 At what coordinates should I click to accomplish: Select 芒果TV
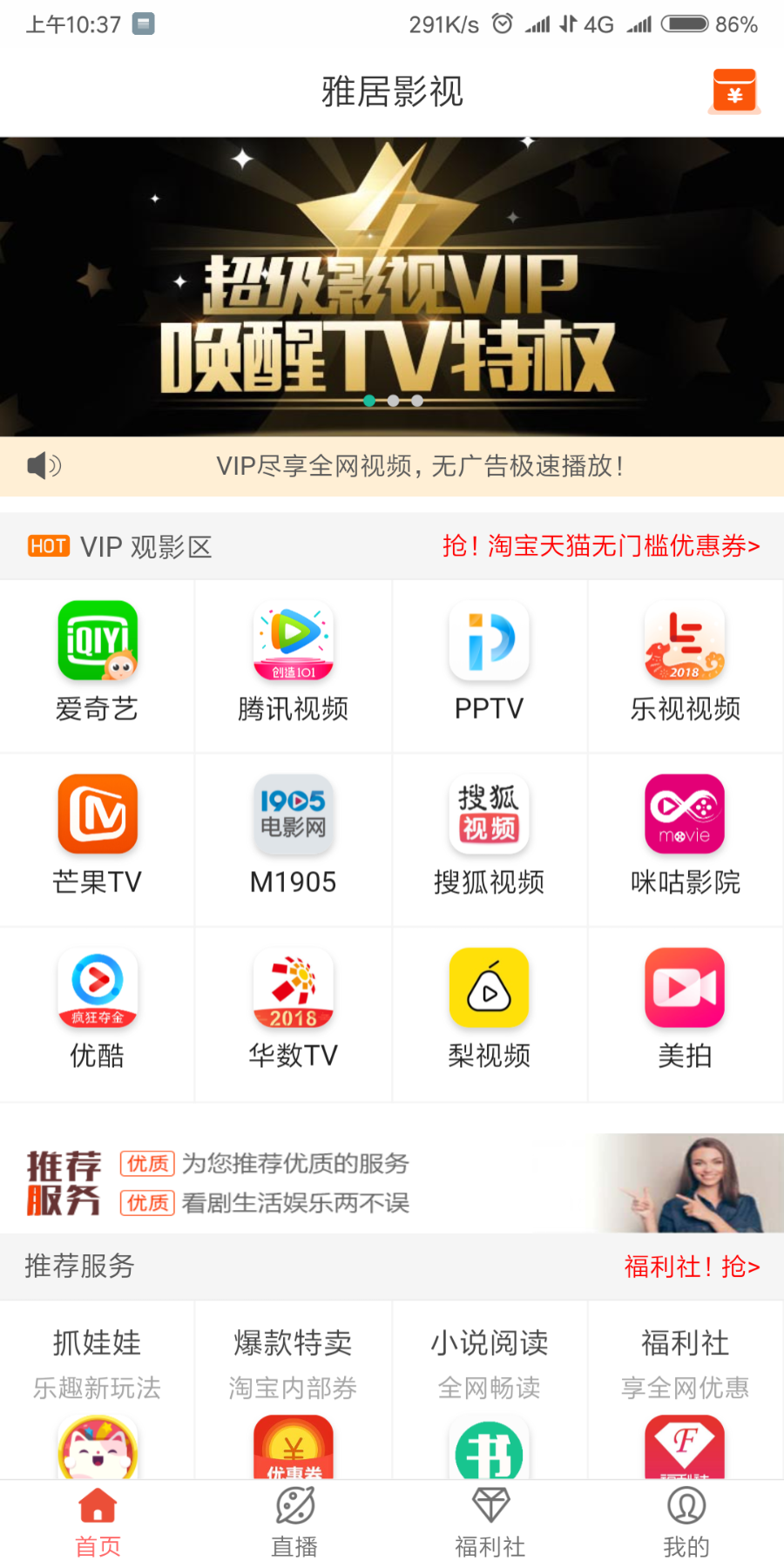(x=98, y=836)
